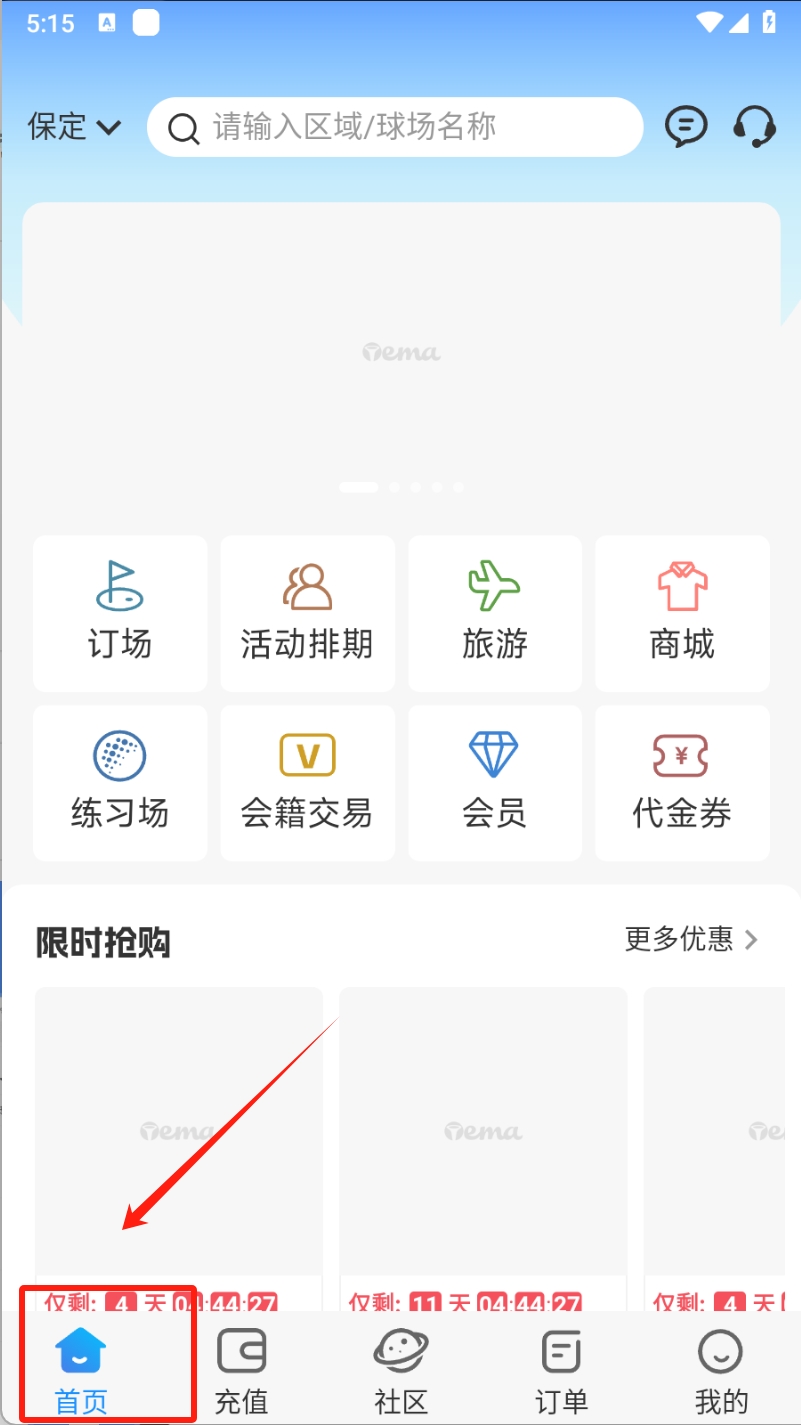Contact customer service via headset icon
This screenshot has height=1425, width=801.
tap(755, 127)
